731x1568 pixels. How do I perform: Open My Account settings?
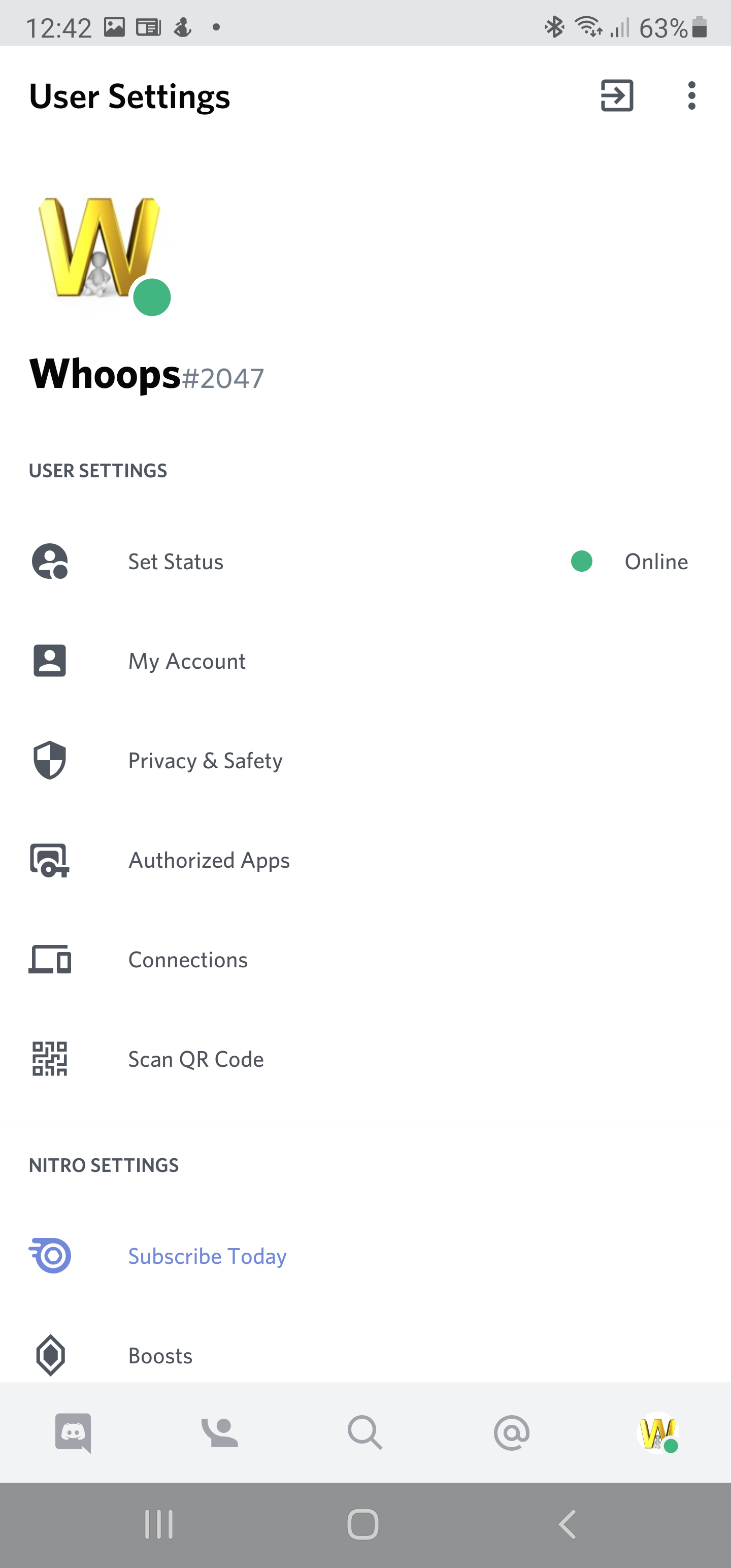365,661
